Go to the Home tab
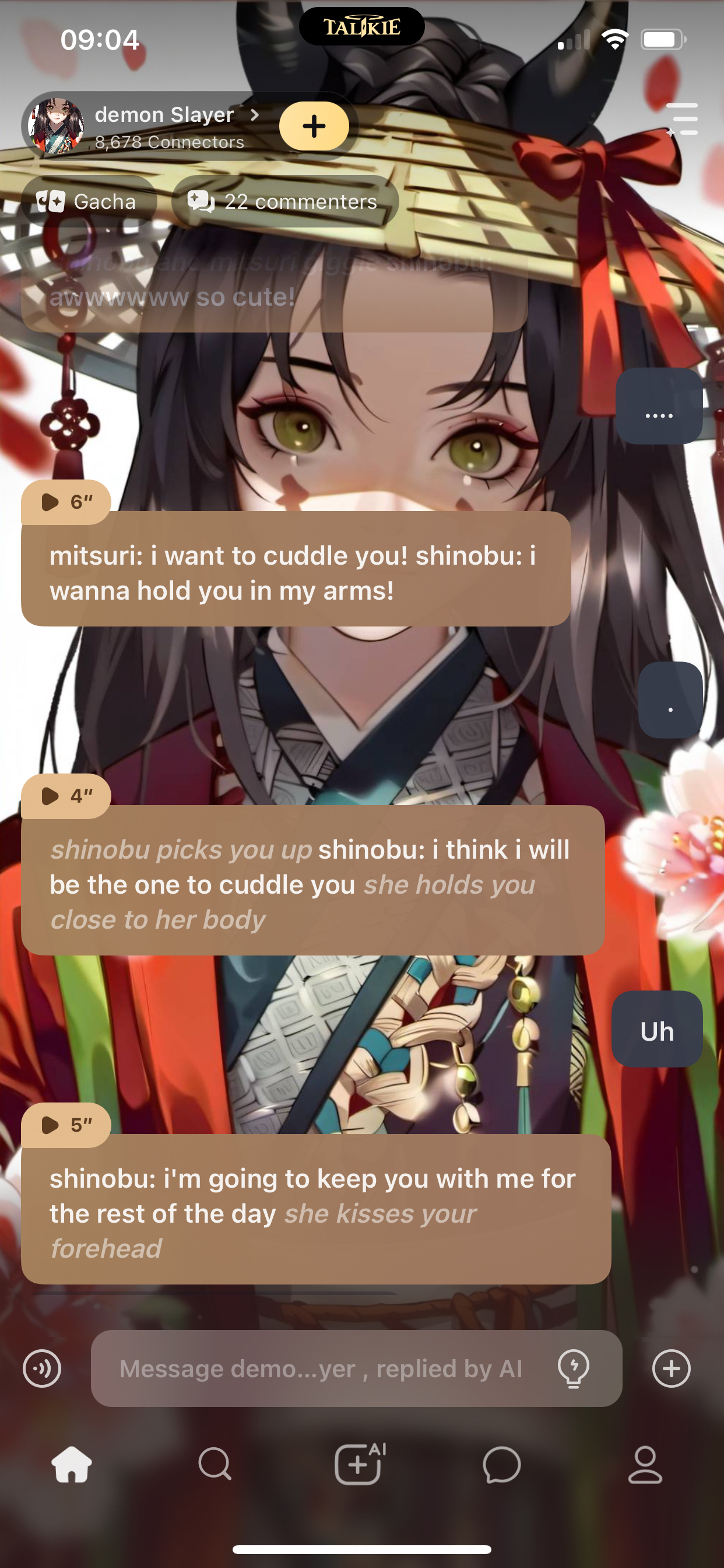Viewport: 724px width, 1568px height. pos(72,1465)
